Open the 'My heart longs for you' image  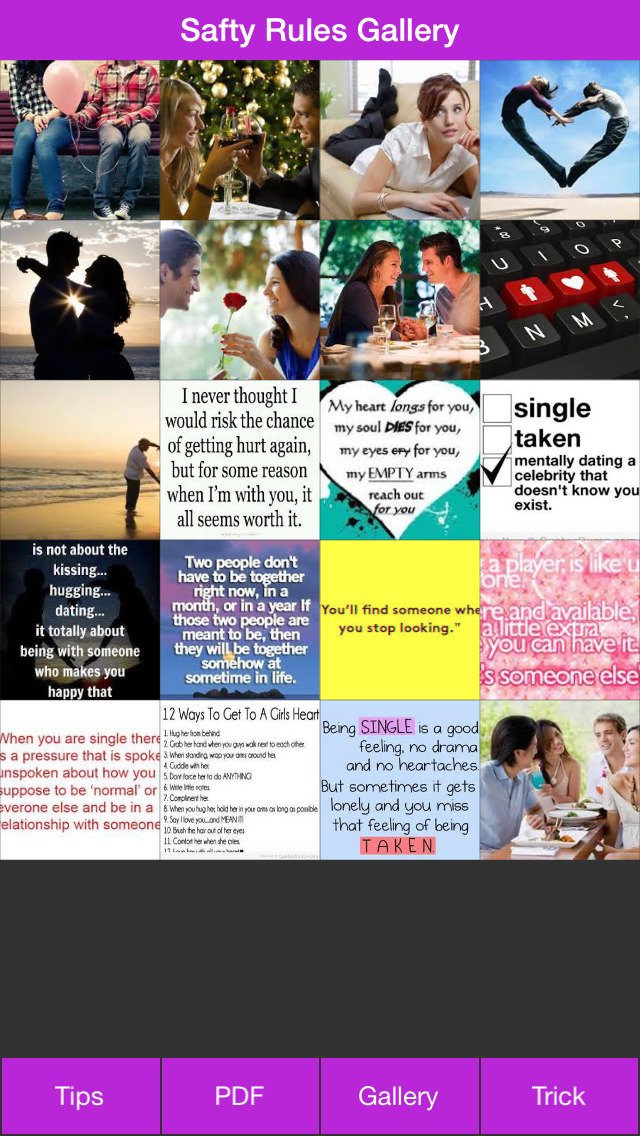tap(400, 460)
